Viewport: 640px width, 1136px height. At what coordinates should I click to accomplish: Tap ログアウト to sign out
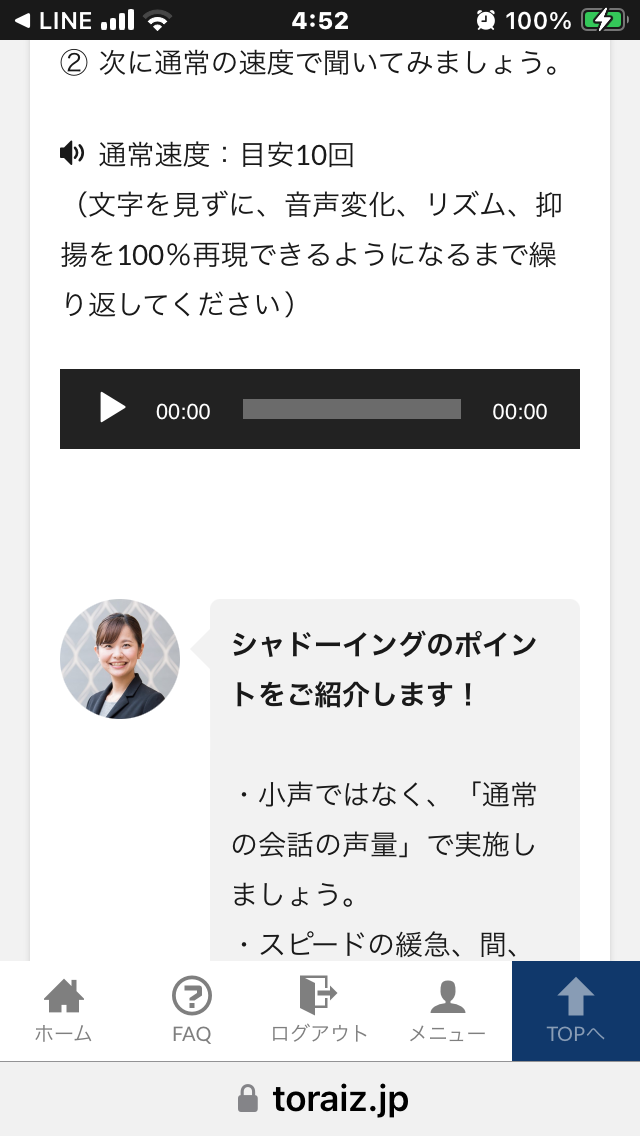[319, 1011]
